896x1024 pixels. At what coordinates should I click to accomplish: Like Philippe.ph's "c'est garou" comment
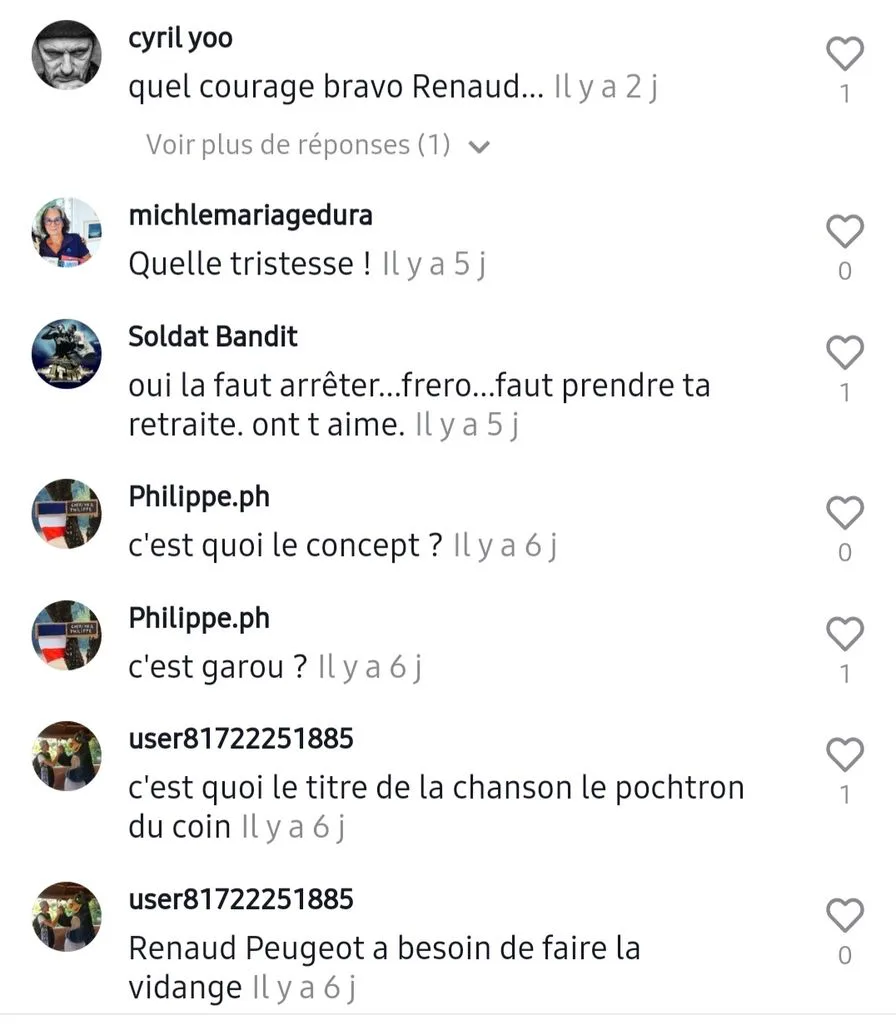(x=845, y=634)
